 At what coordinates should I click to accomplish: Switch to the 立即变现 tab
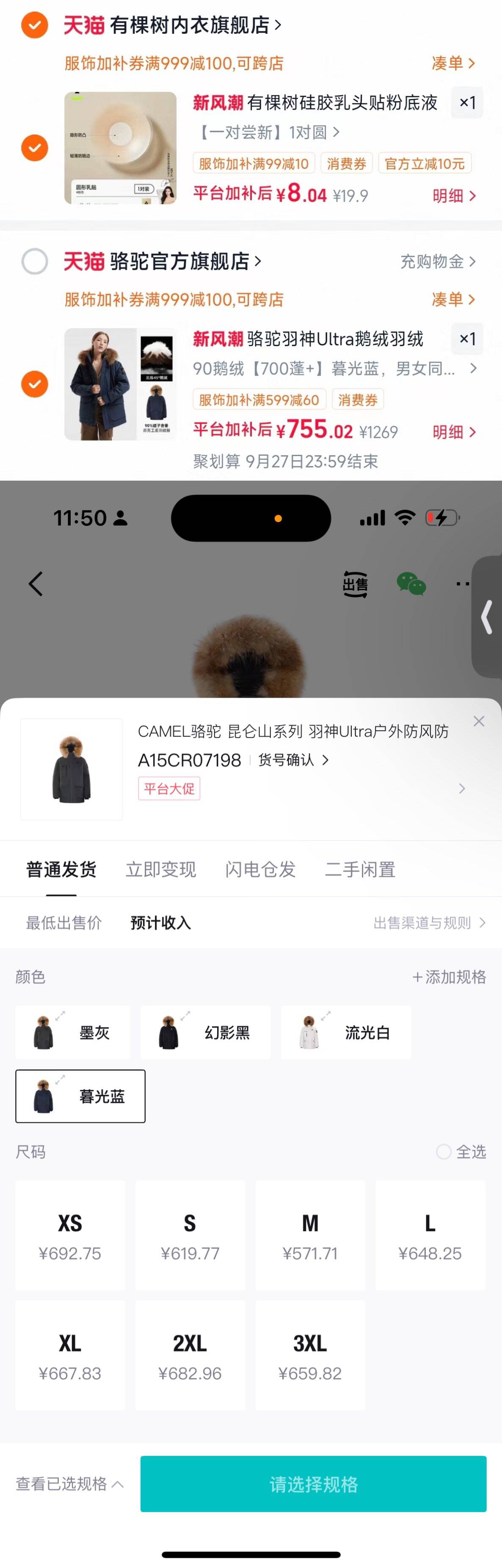click(x=161, y=869)
